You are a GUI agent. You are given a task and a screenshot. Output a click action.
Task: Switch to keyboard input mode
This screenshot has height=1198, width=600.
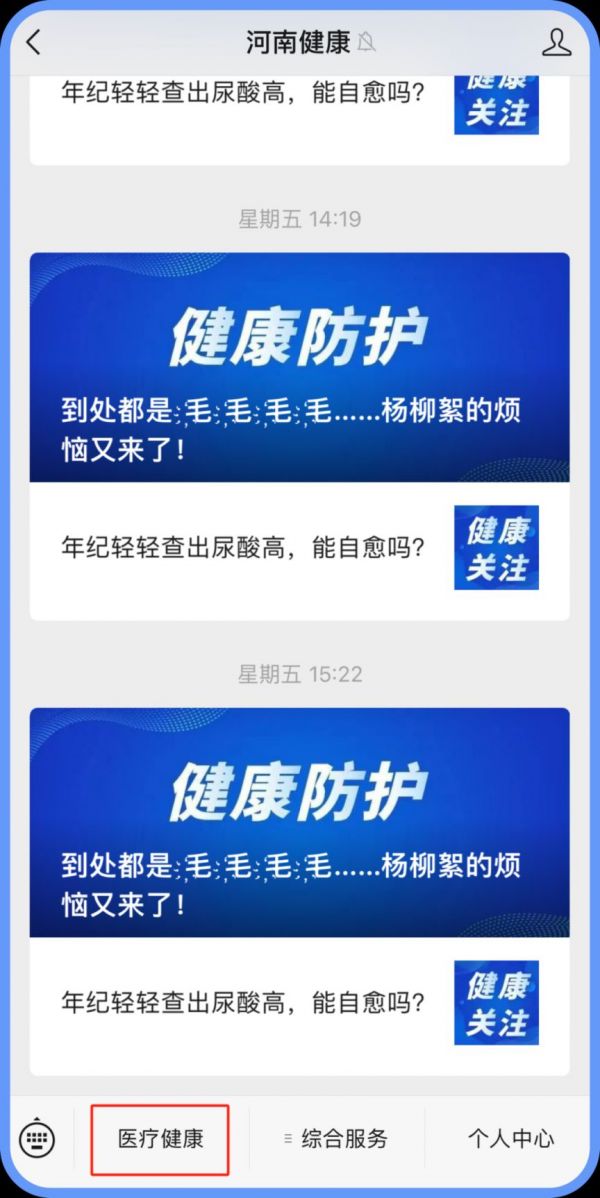point(37,1138)
